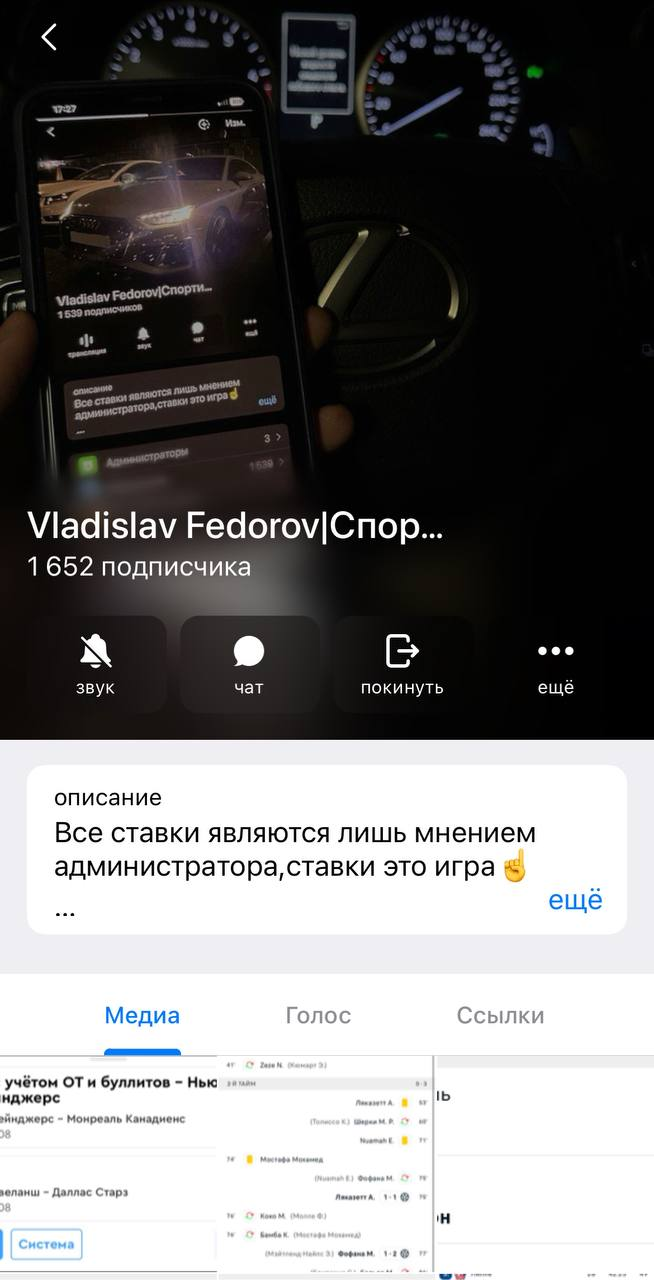Open the ещё options with three dots
The image size is (654, 1280).
(x=556, y=665)
